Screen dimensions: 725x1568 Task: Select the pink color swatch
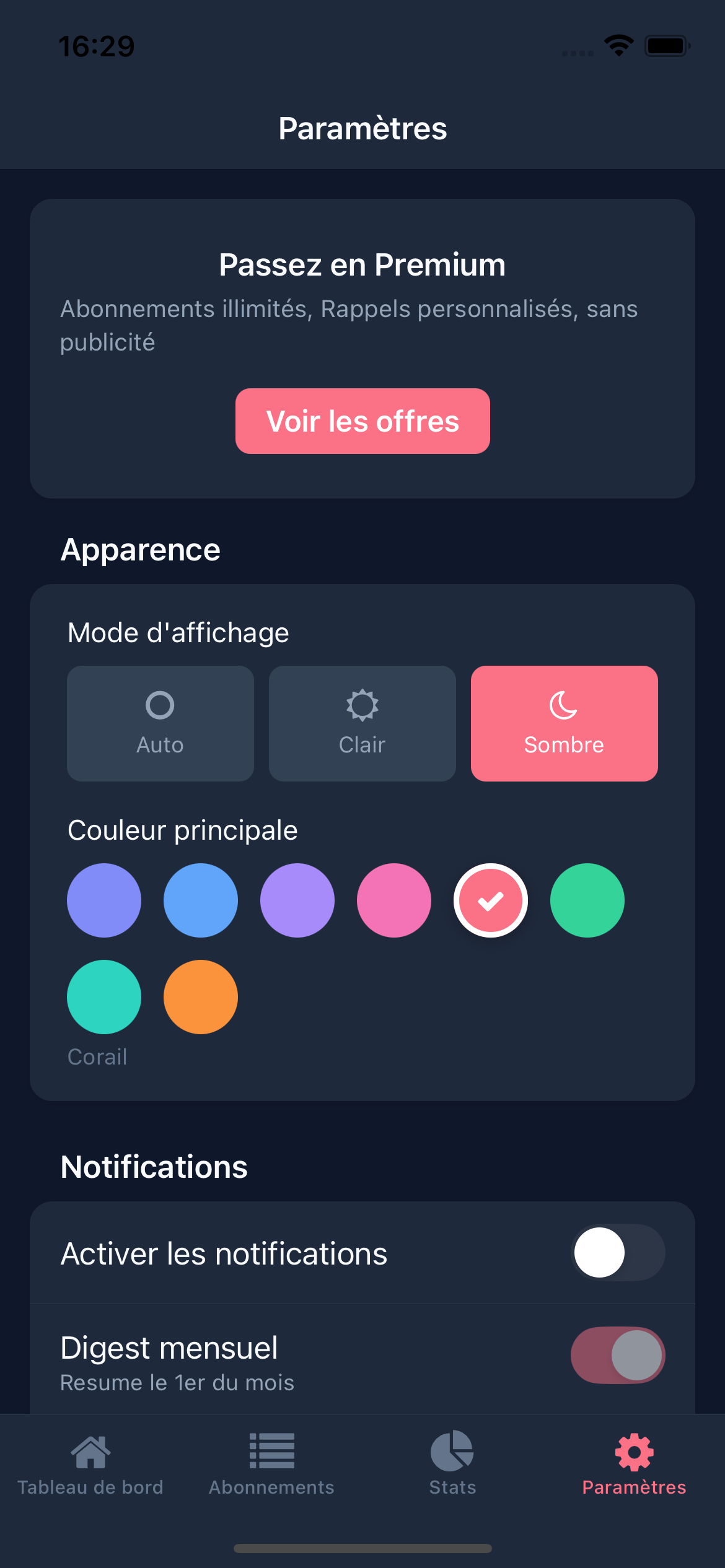tap(394, 900)
